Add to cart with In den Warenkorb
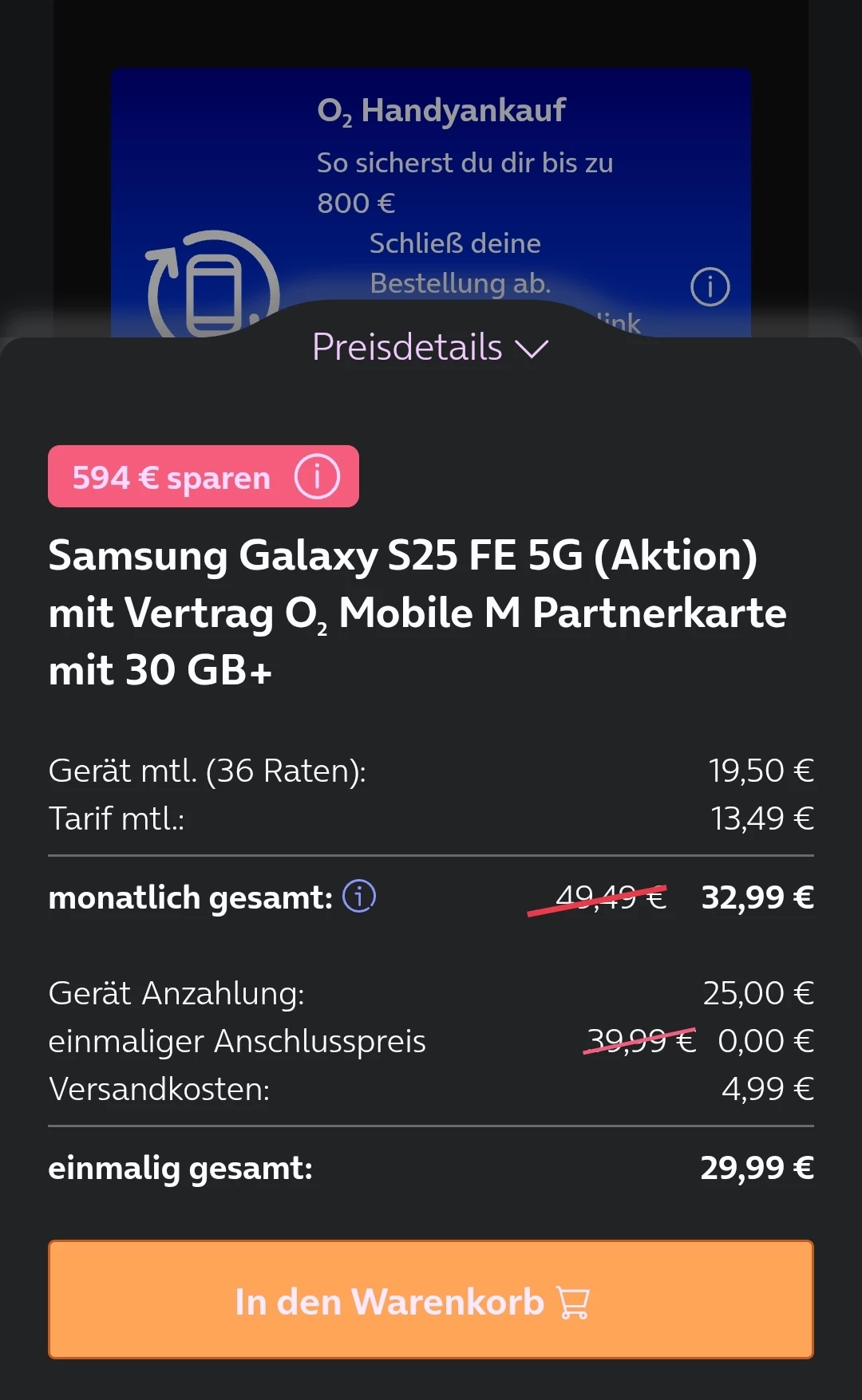862x1400 pixels. pos(431,1300)
